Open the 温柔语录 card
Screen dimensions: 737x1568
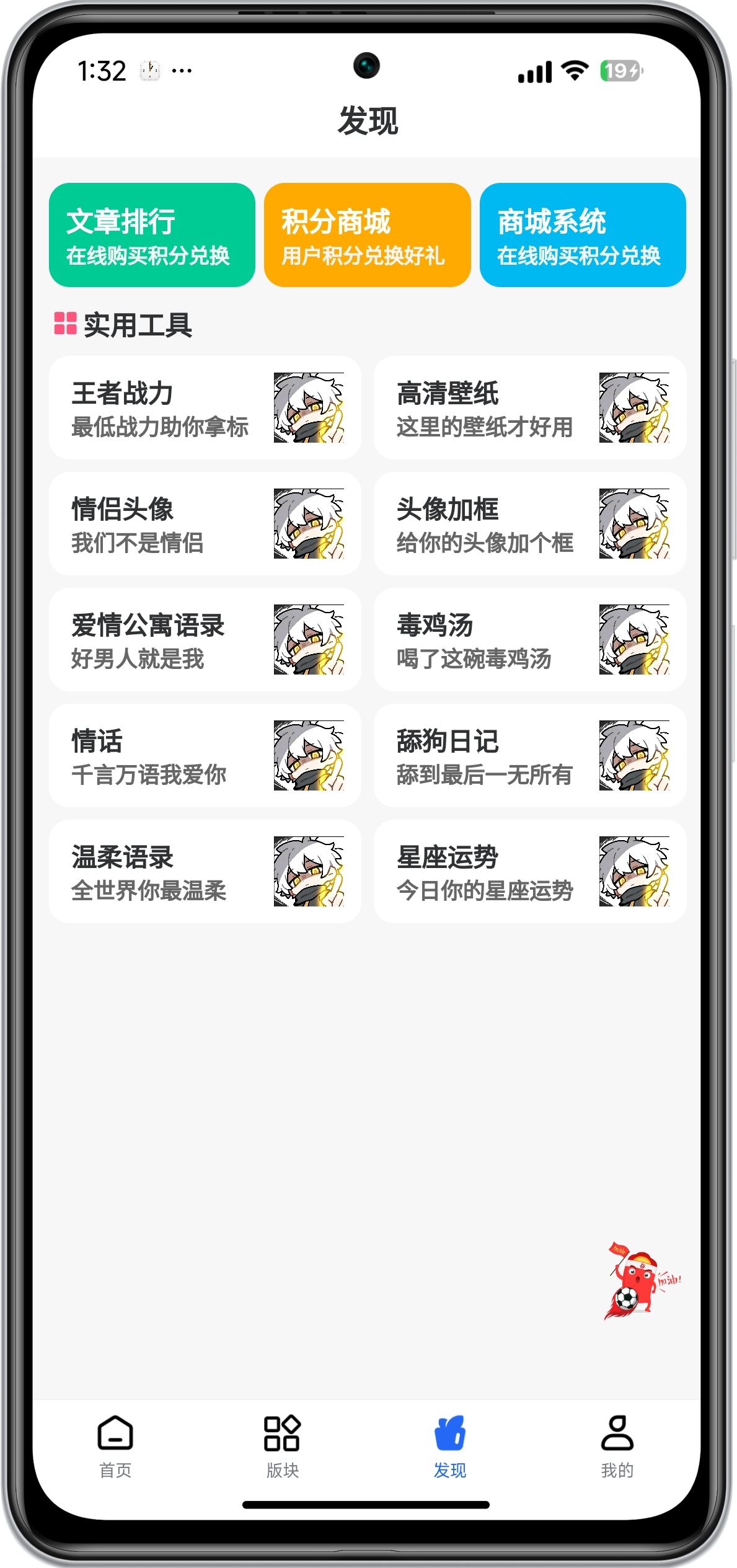coord(205,872)
